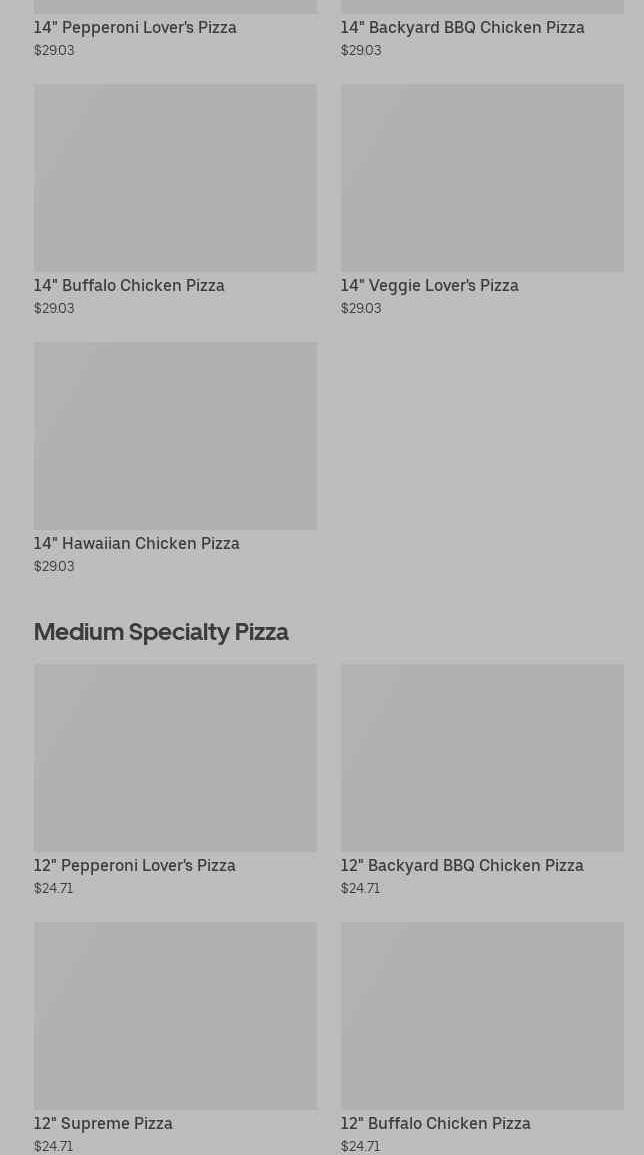Screen dimensions: 644x1155
Task: Open the 12" Pepperoni Lover's Pizza item
Action: click(175, 781)
